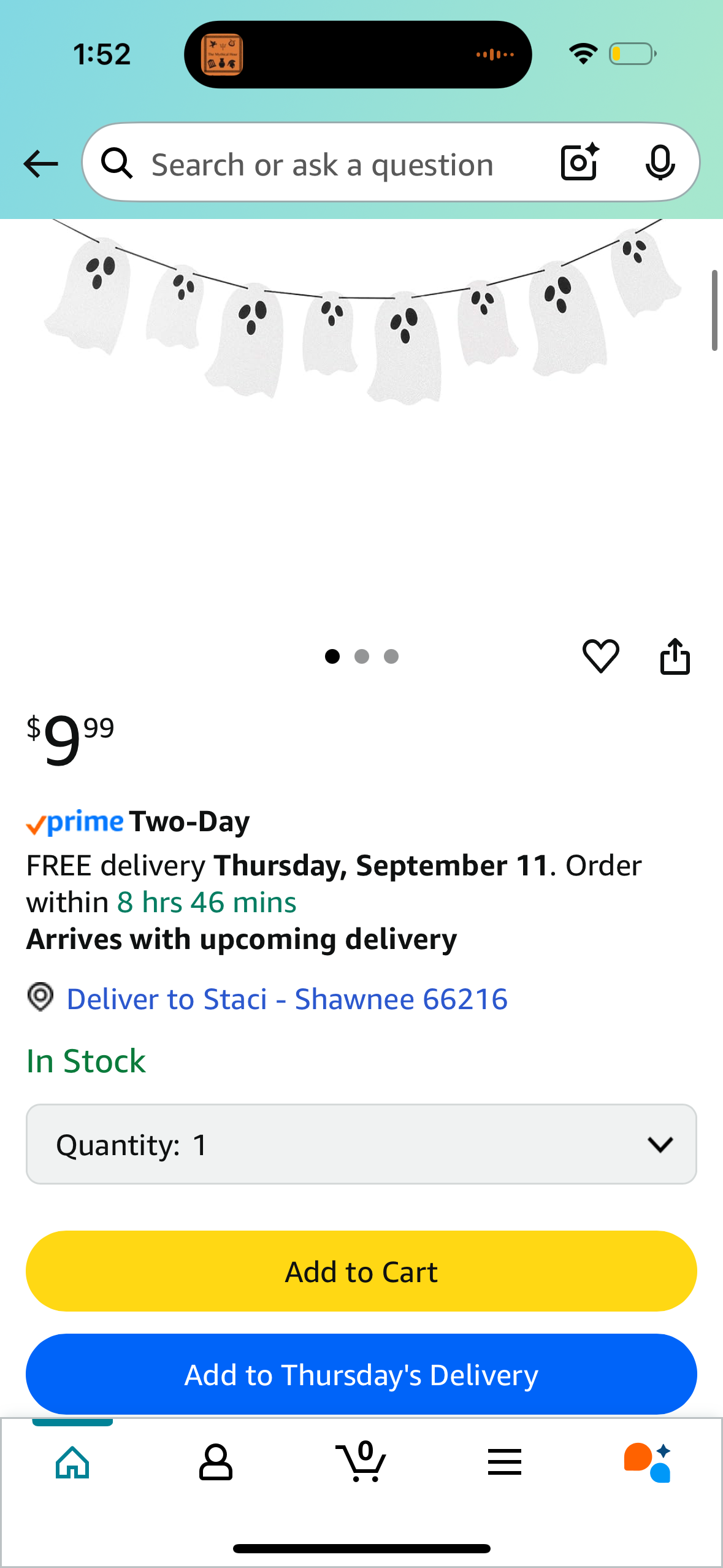The height and width of the screenshot is (1568, 723).
Task: Start voice search with microphone
Action: coord(660,163)
